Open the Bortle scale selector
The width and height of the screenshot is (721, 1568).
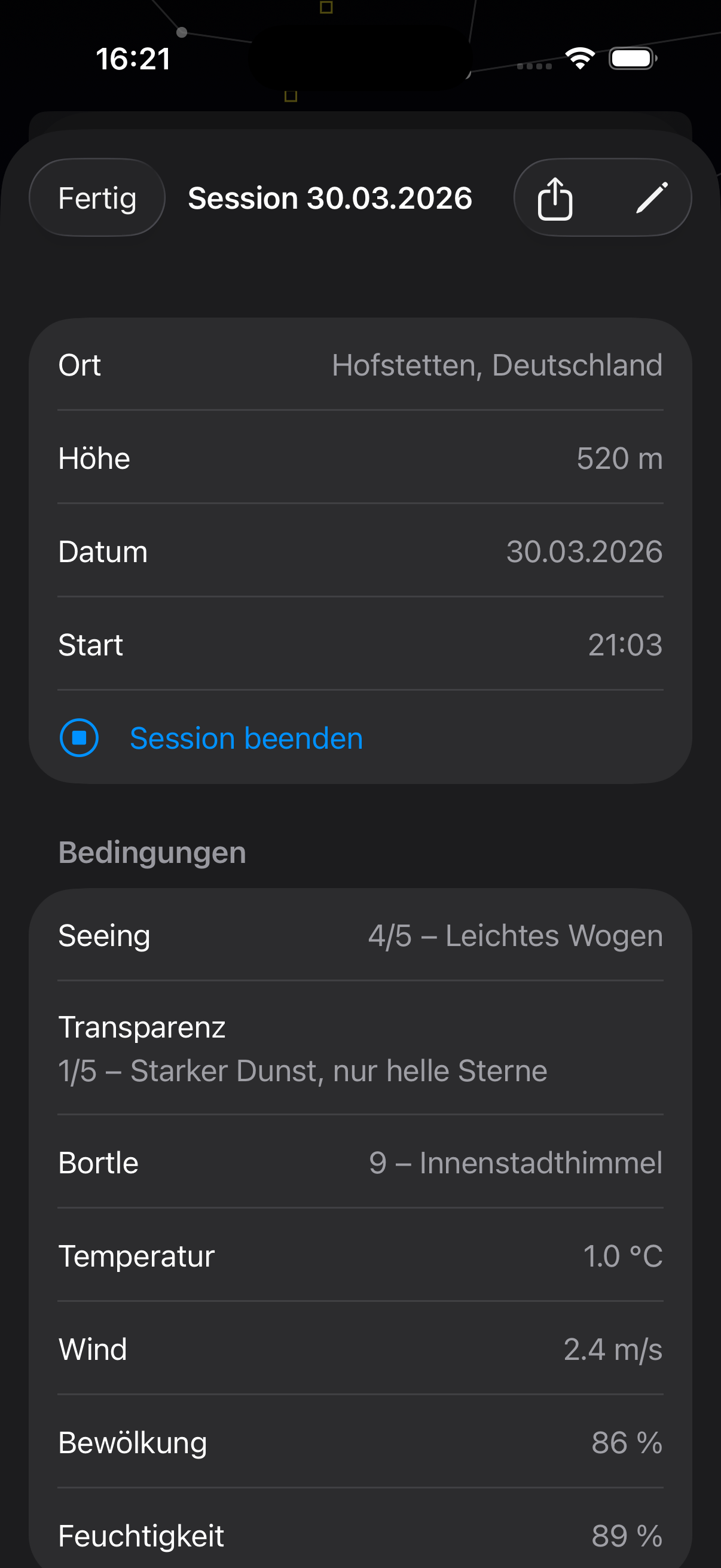360,1161
